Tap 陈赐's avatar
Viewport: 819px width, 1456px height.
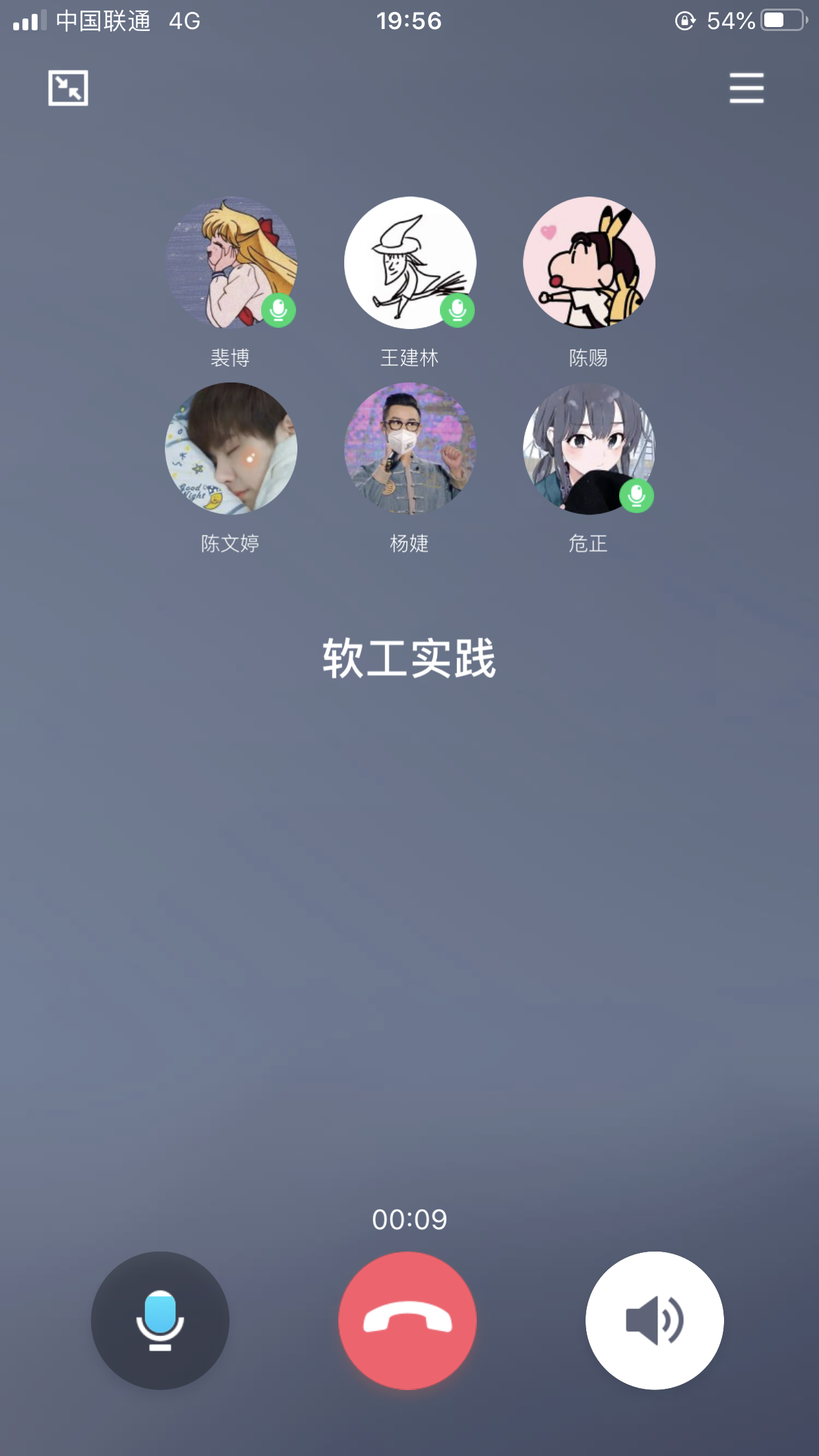point(589,262)
